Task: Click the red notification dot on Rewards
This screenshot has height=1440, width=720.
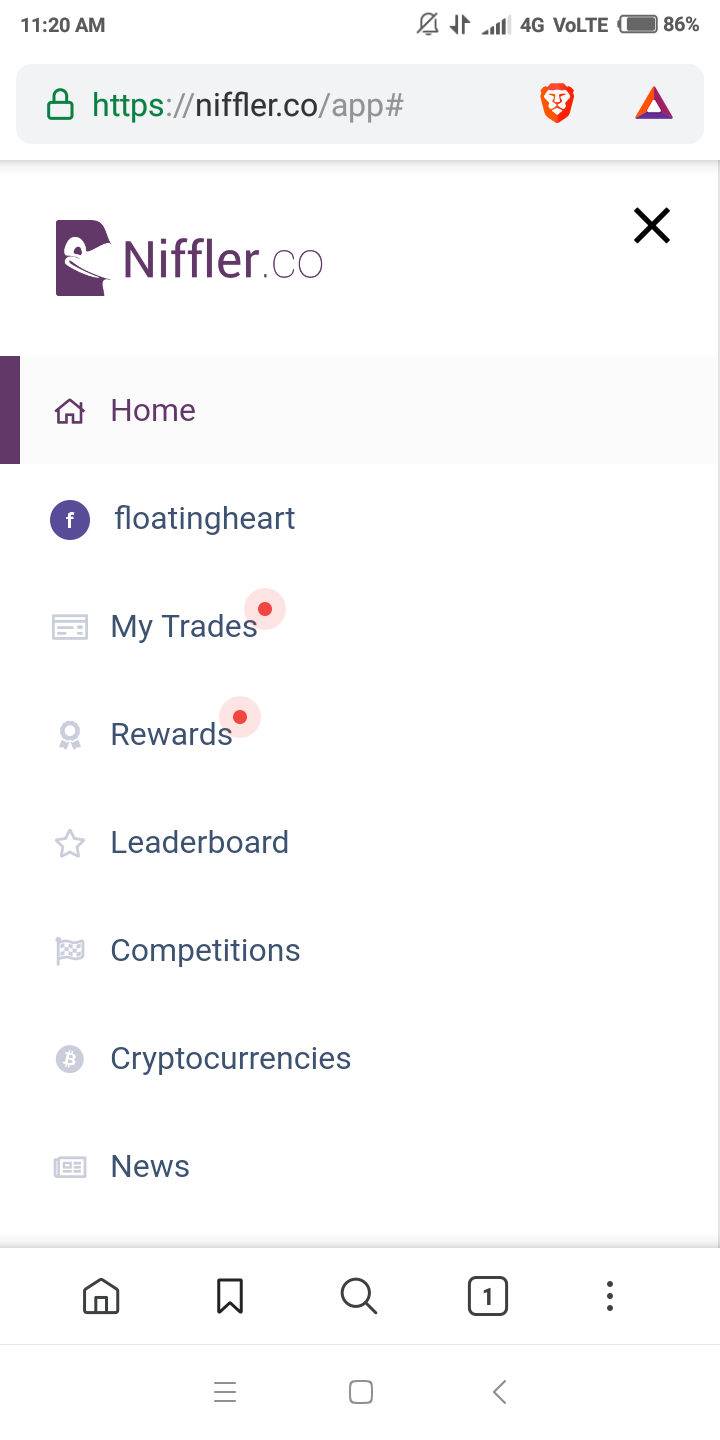Action: 240,716
